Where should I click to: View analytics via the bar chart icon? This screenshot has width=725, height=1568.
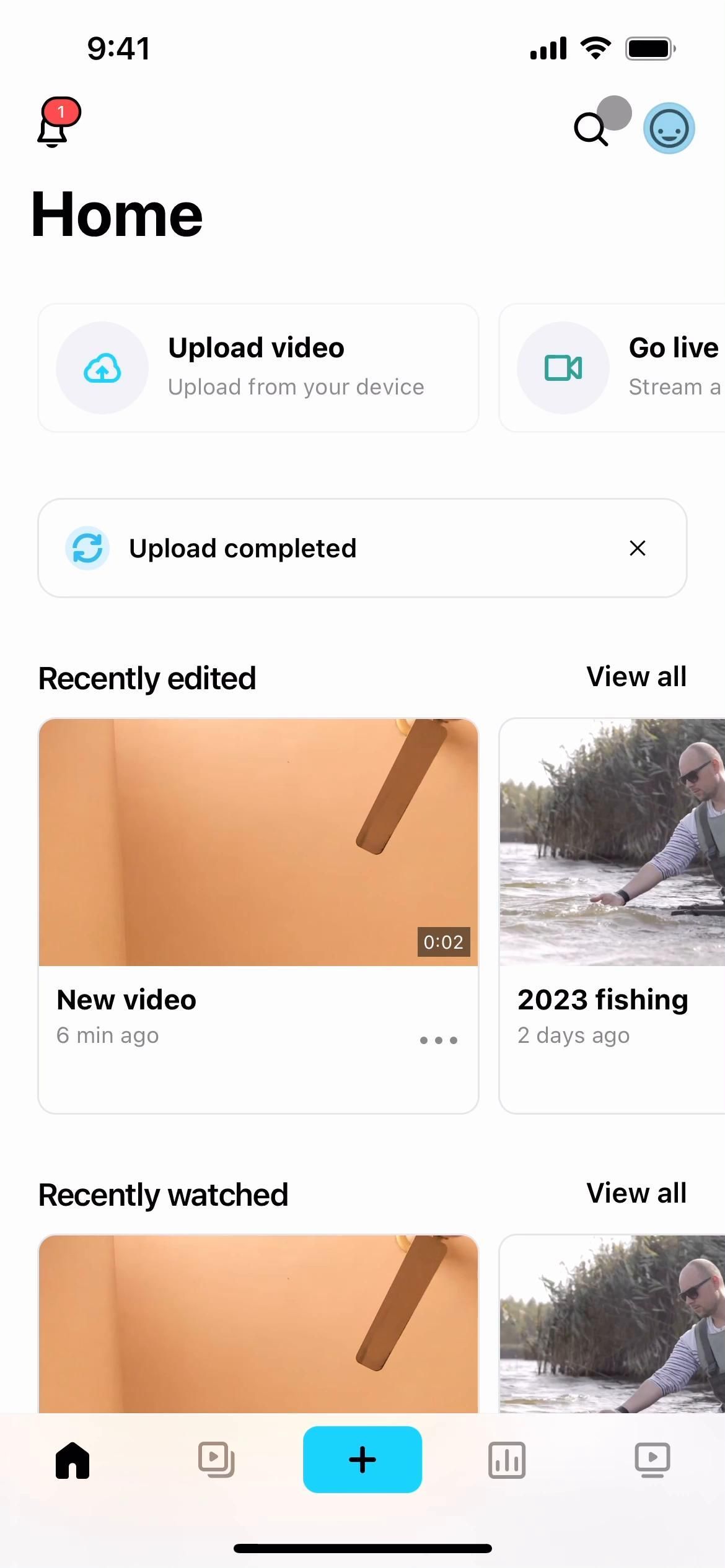[507, 1459]
